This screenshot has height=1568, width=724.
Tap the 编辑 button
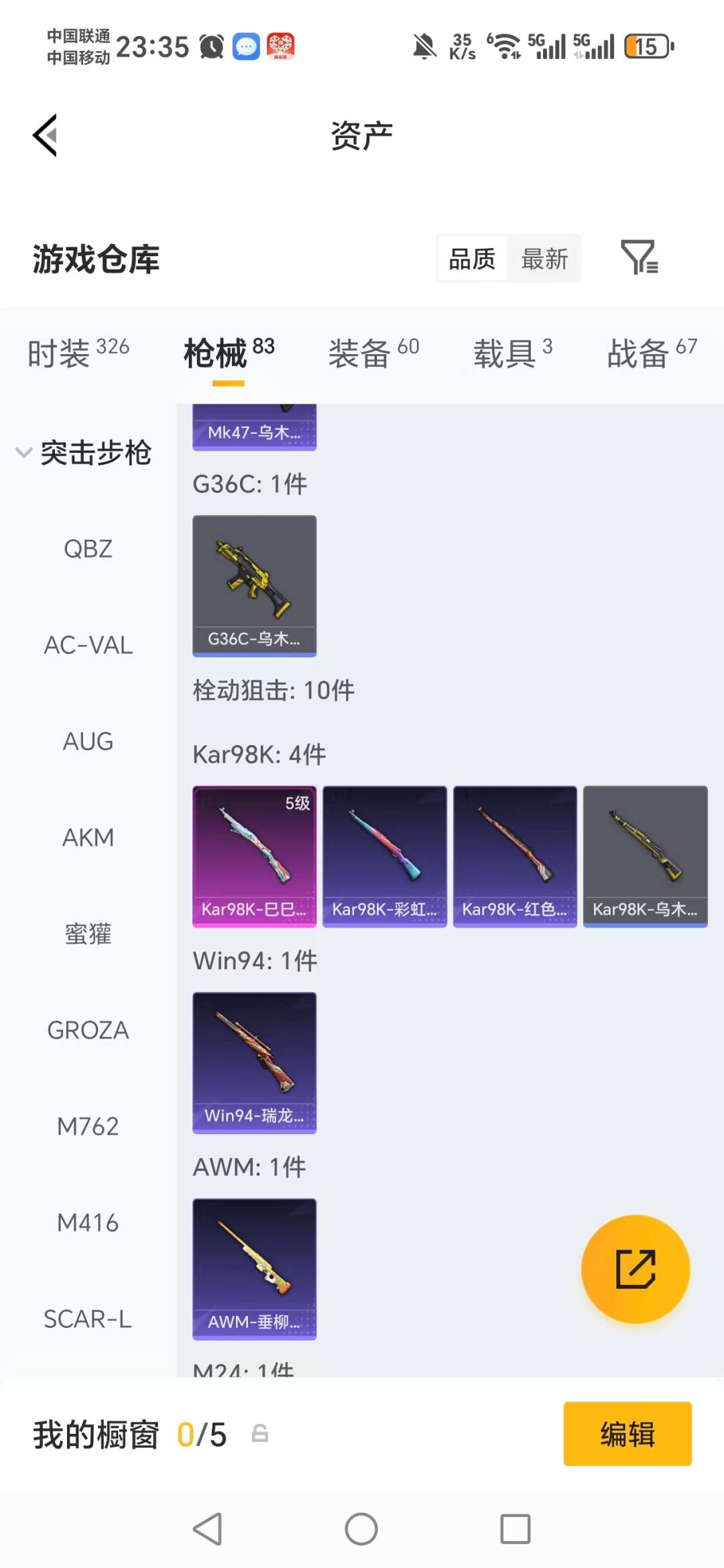pyautogui.click(x=627, y=1433)
